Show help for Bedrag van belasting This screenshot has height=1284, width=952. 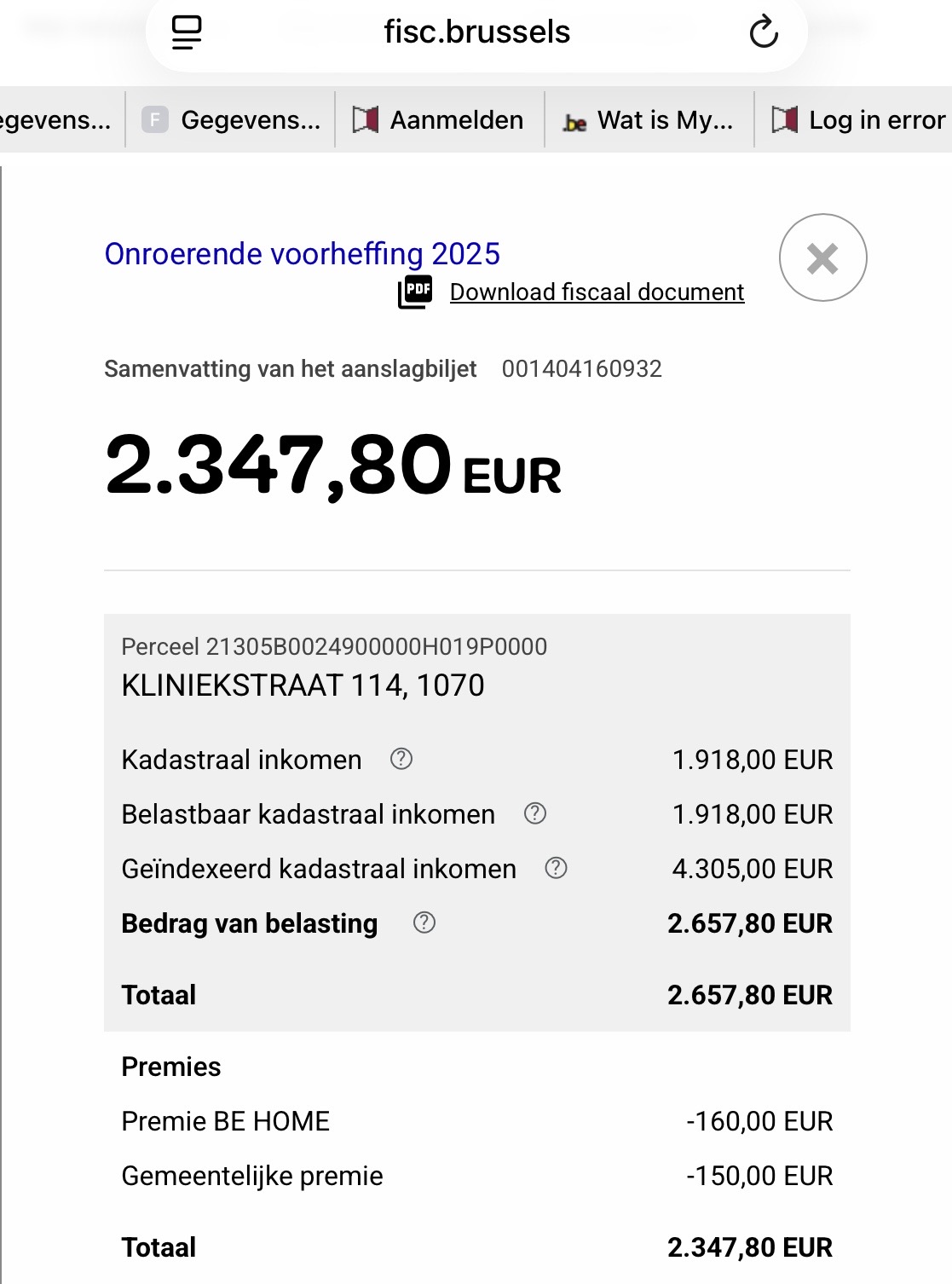pyautogui.click(x=424, y=923)
